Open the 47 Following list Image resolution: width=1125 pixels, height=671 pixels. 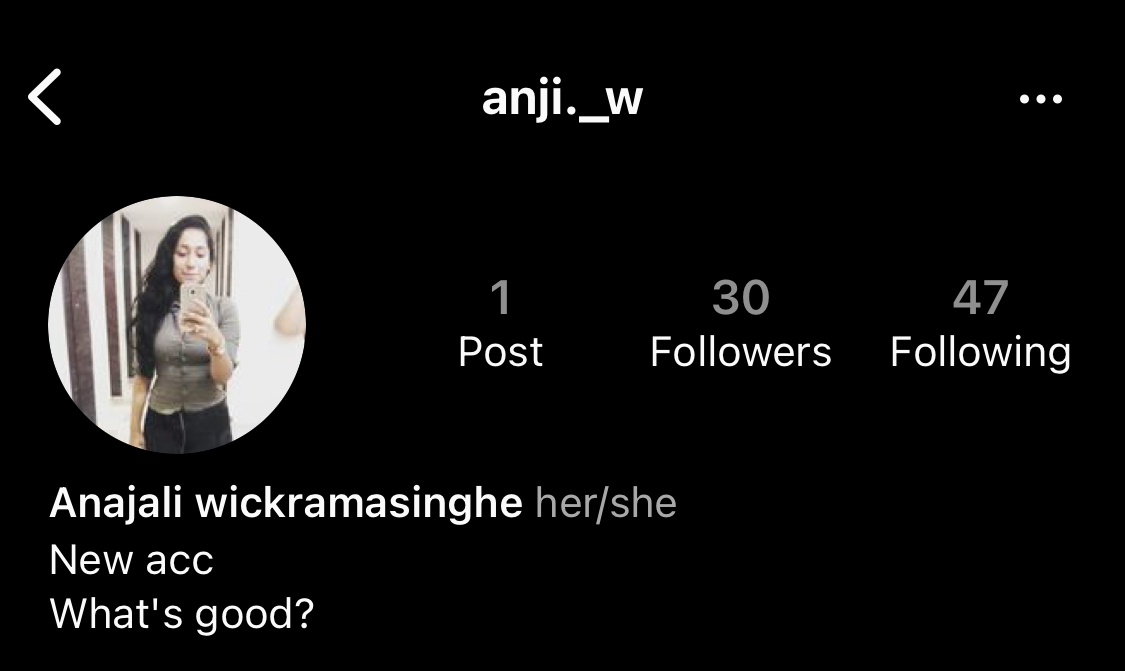(980, 325)
